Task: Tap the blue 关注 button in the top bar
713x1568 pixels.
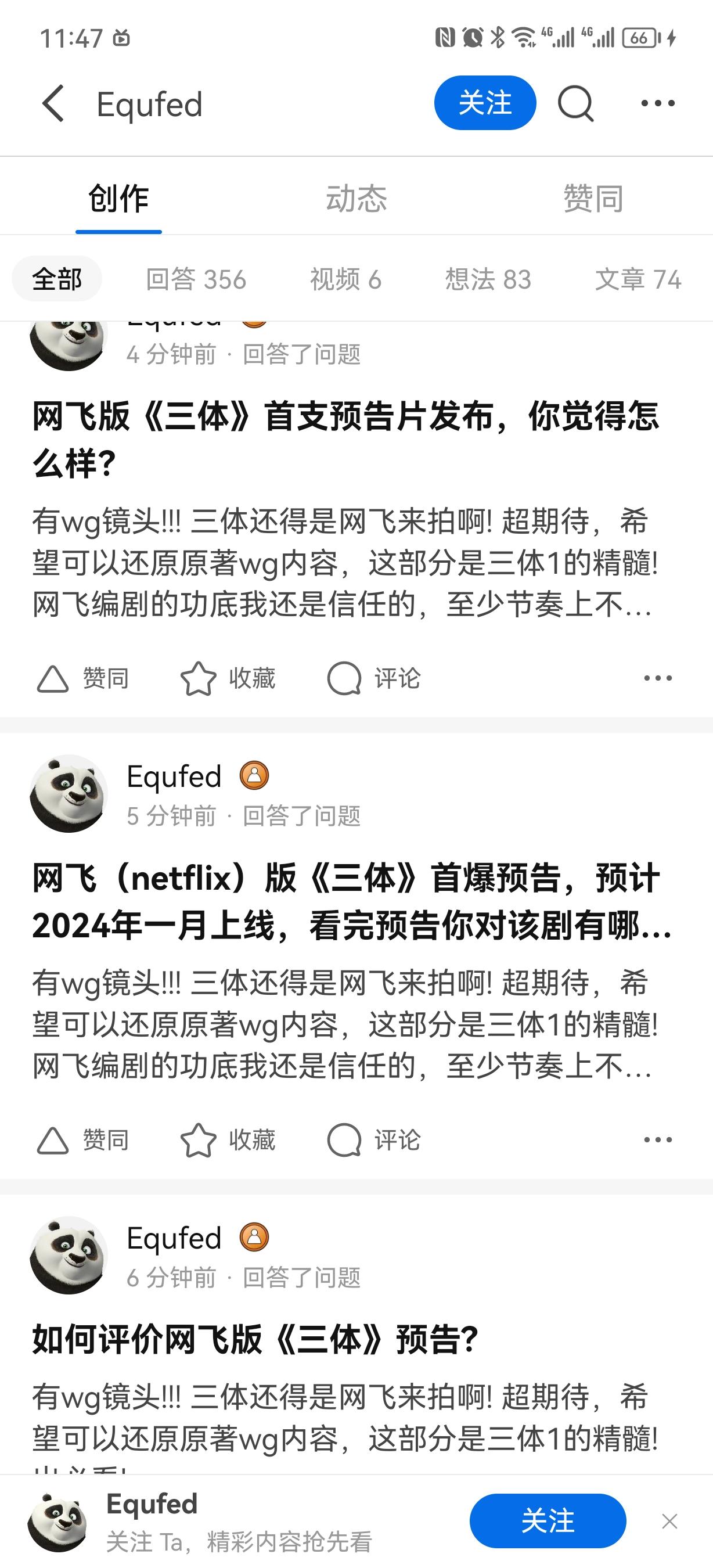Action: click(x=484, y=103)
